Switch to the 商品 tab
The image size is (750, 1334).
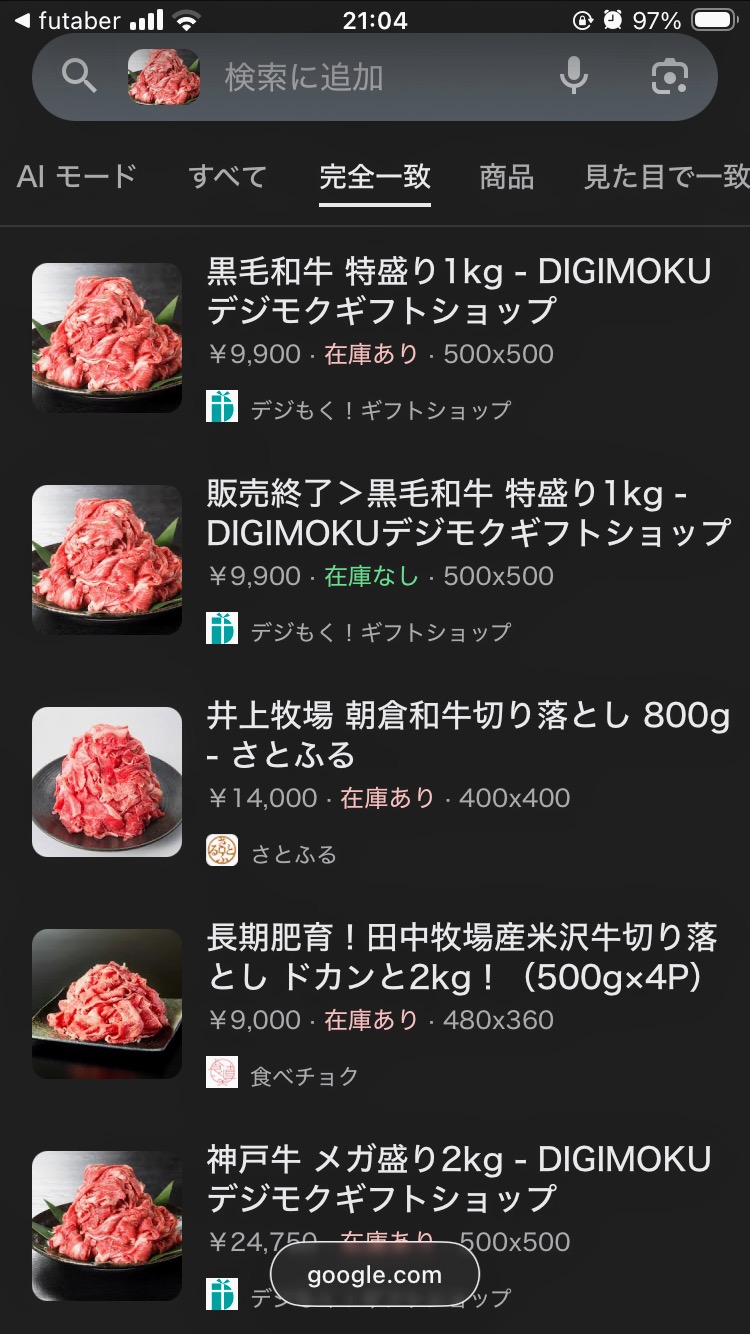507,177
